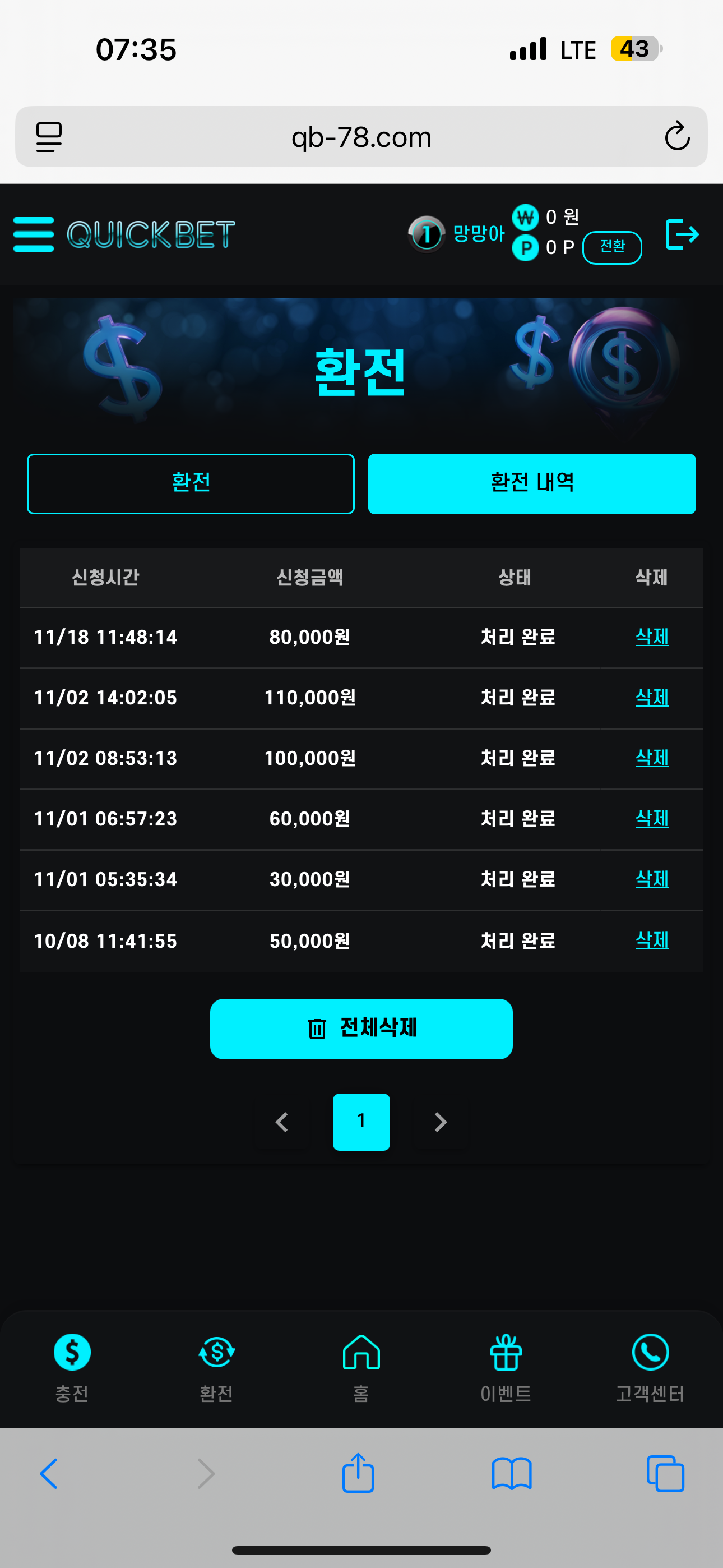Screen dimensions: 723x1568
Task: Delete the 60,000원 entry from 11/01
Action: click(x=652, y=818)
